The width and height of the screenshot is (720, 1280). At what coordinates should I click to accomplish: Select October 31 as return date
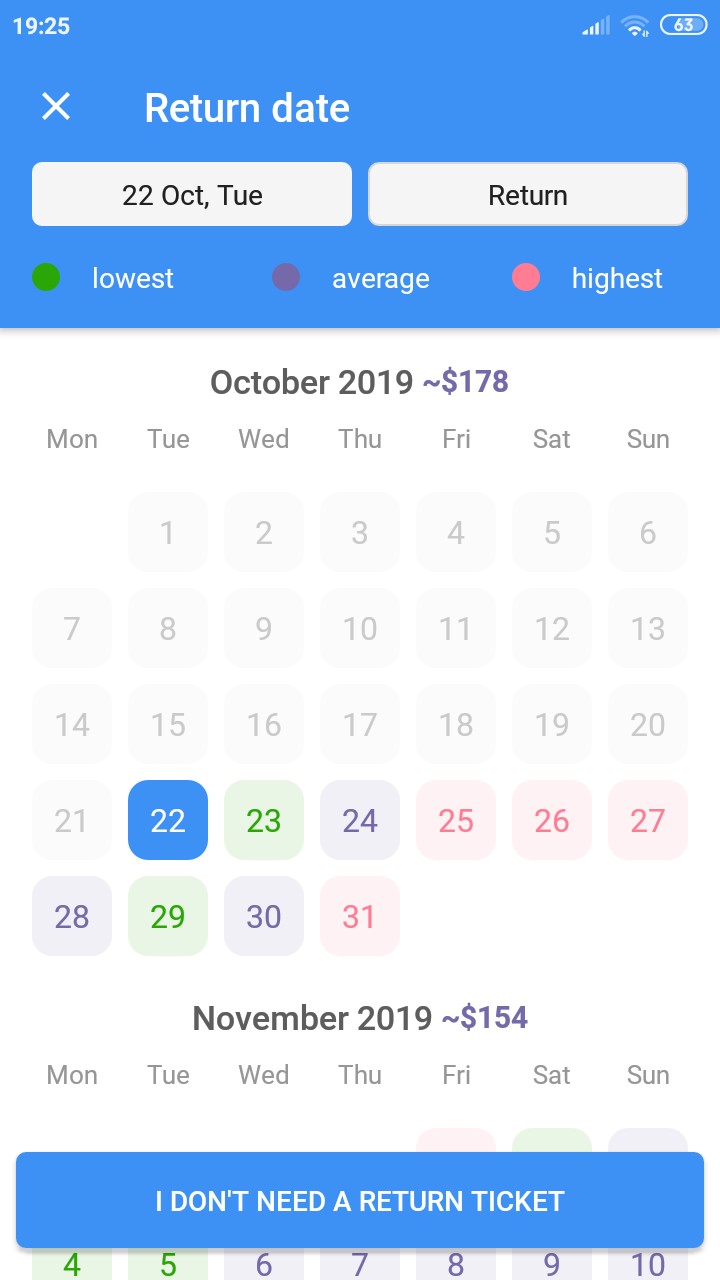(360, 916)
